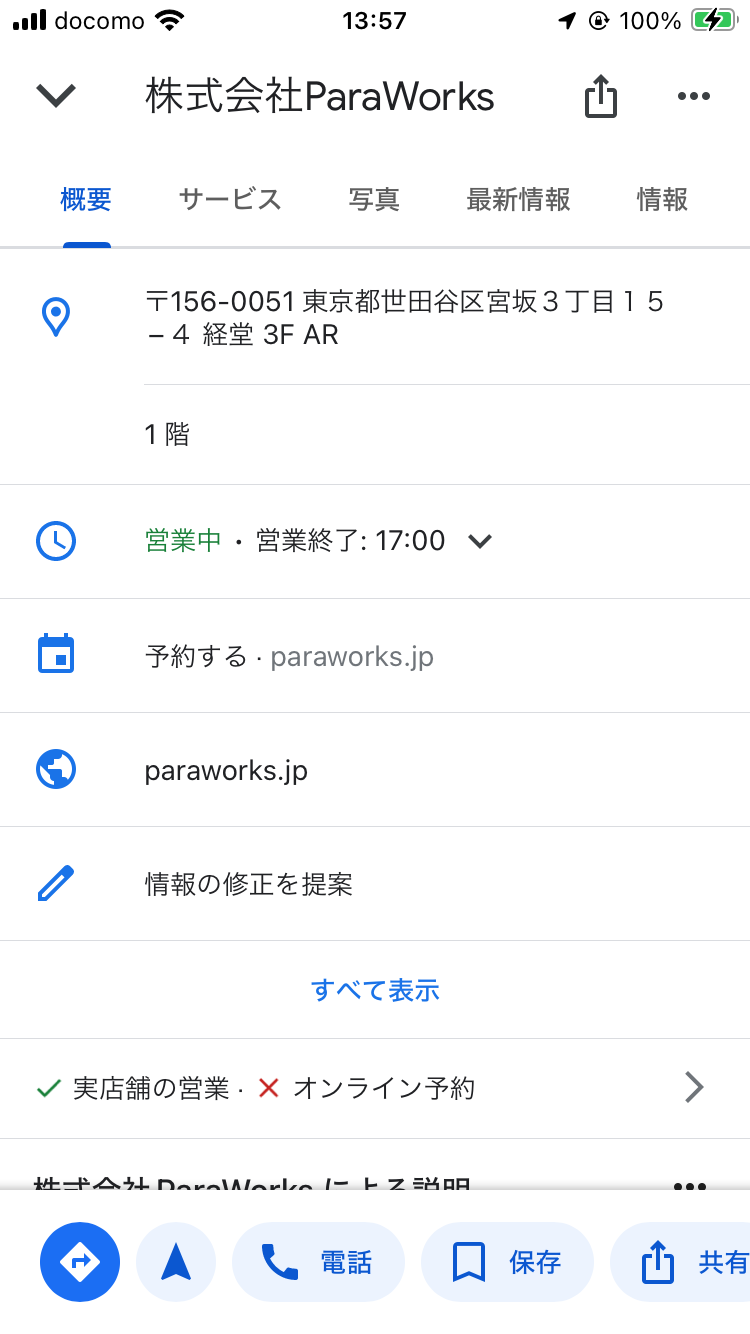Start navigation with the arrow button
This screenshot has height=1334, width=750.
click(x=176, y=1262)
